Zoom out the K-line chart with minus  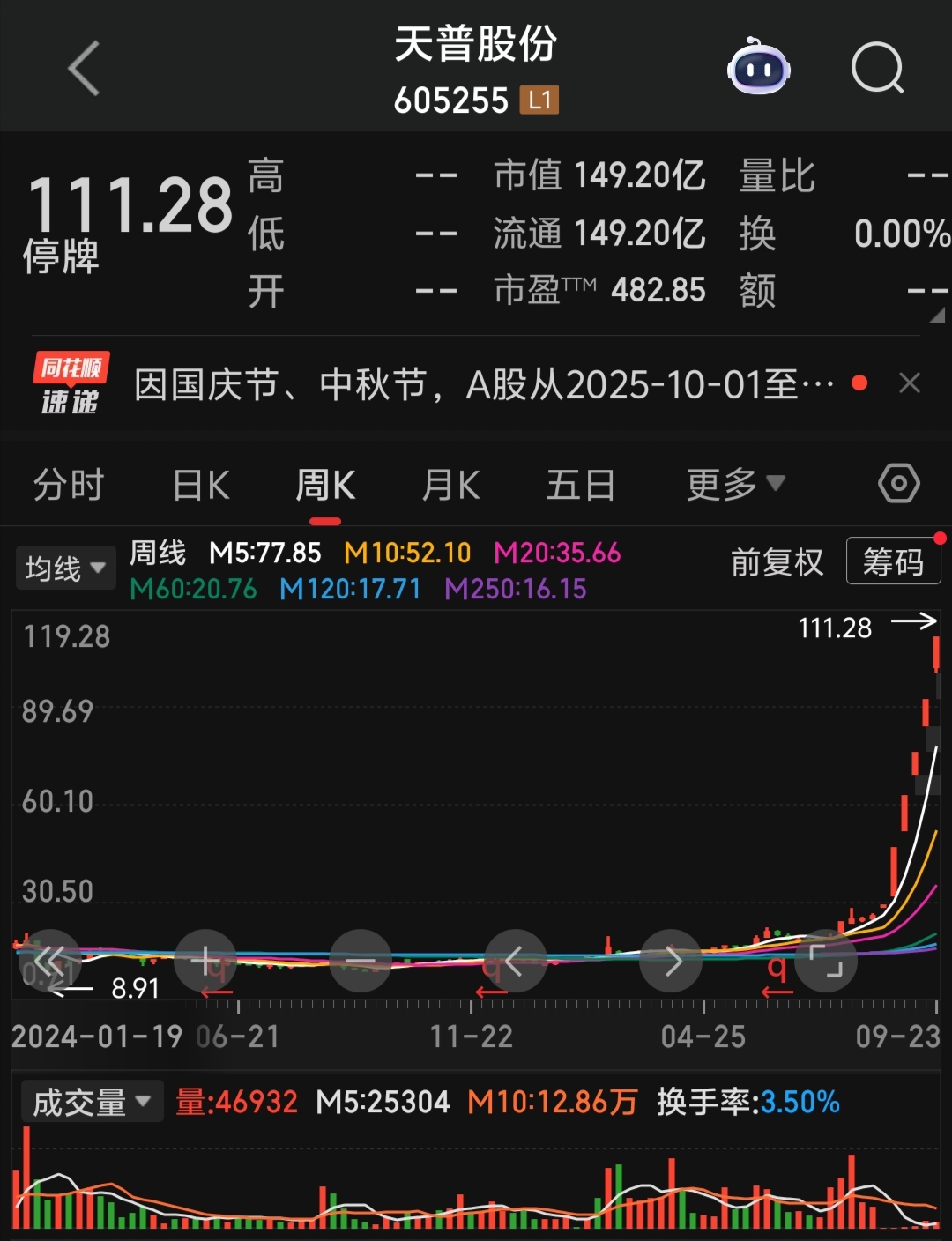[361, 961]
